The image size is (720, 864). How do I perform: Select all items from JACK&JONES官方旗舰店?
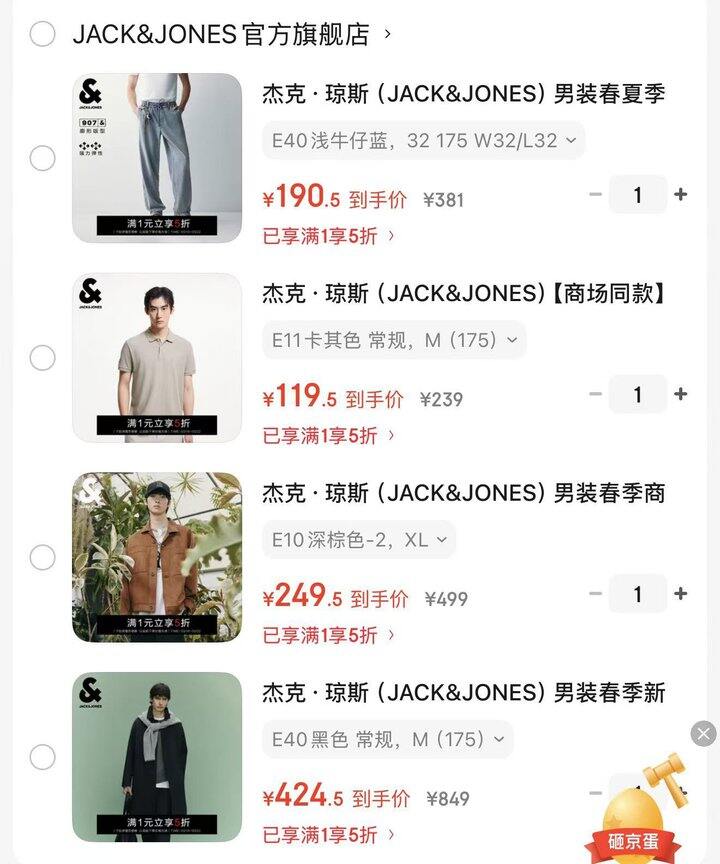pyautogui.click(x=42, y=35)
